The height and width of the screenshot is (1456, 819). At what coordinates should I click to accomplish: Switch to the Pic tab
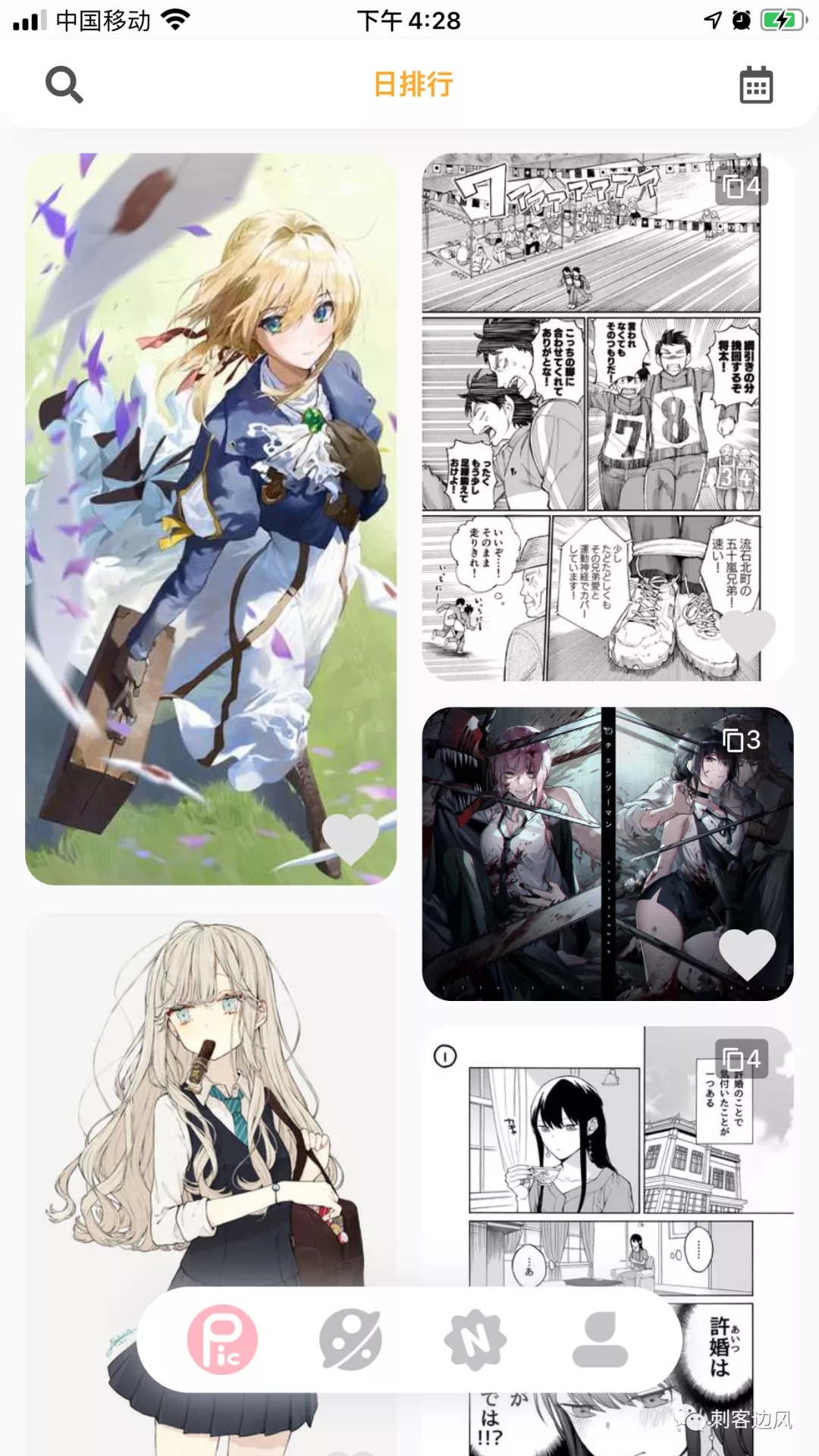tap(222, 1339)
